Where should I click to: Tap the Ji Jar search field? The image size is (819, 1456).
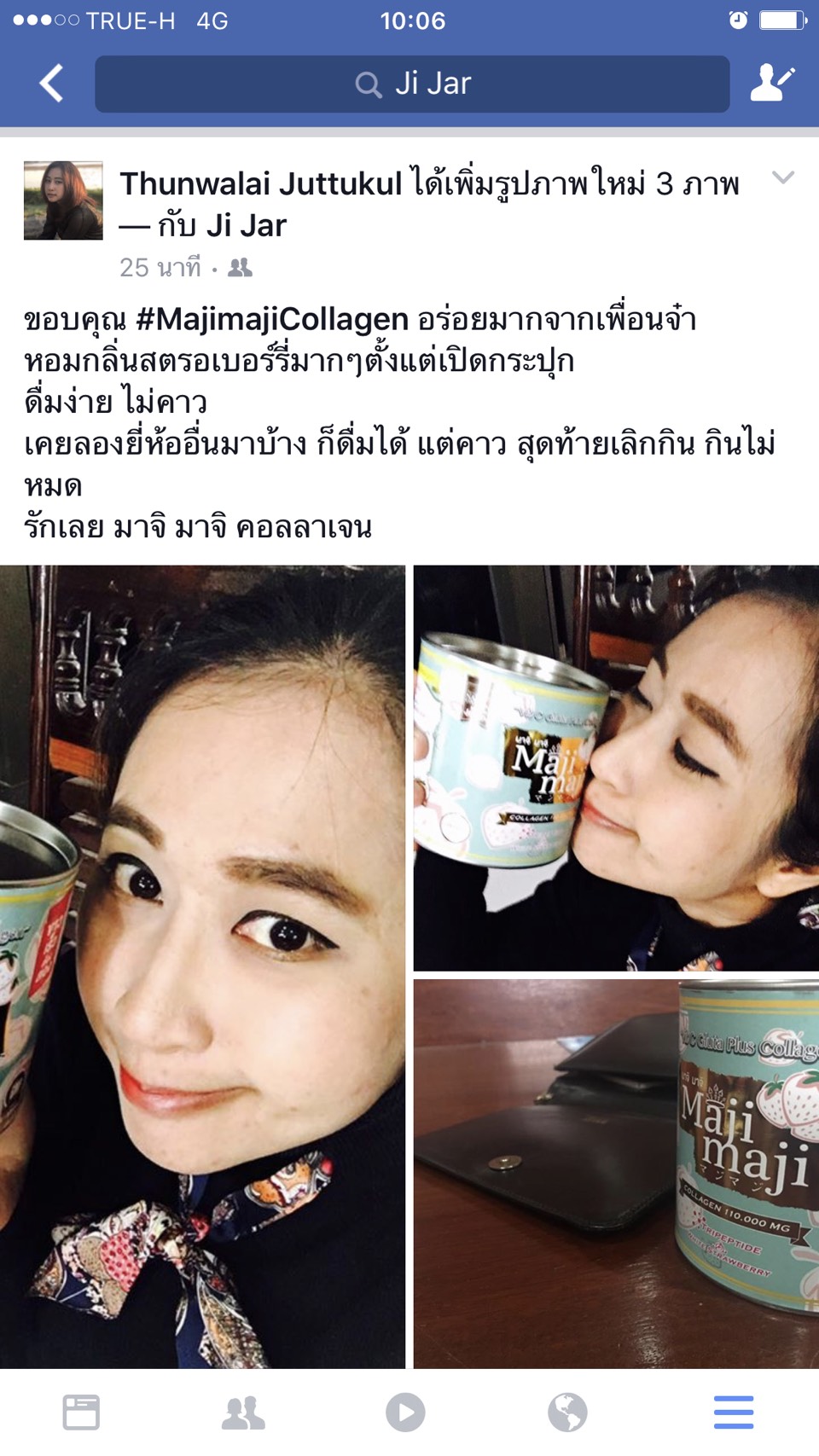[x=412, y=84]
